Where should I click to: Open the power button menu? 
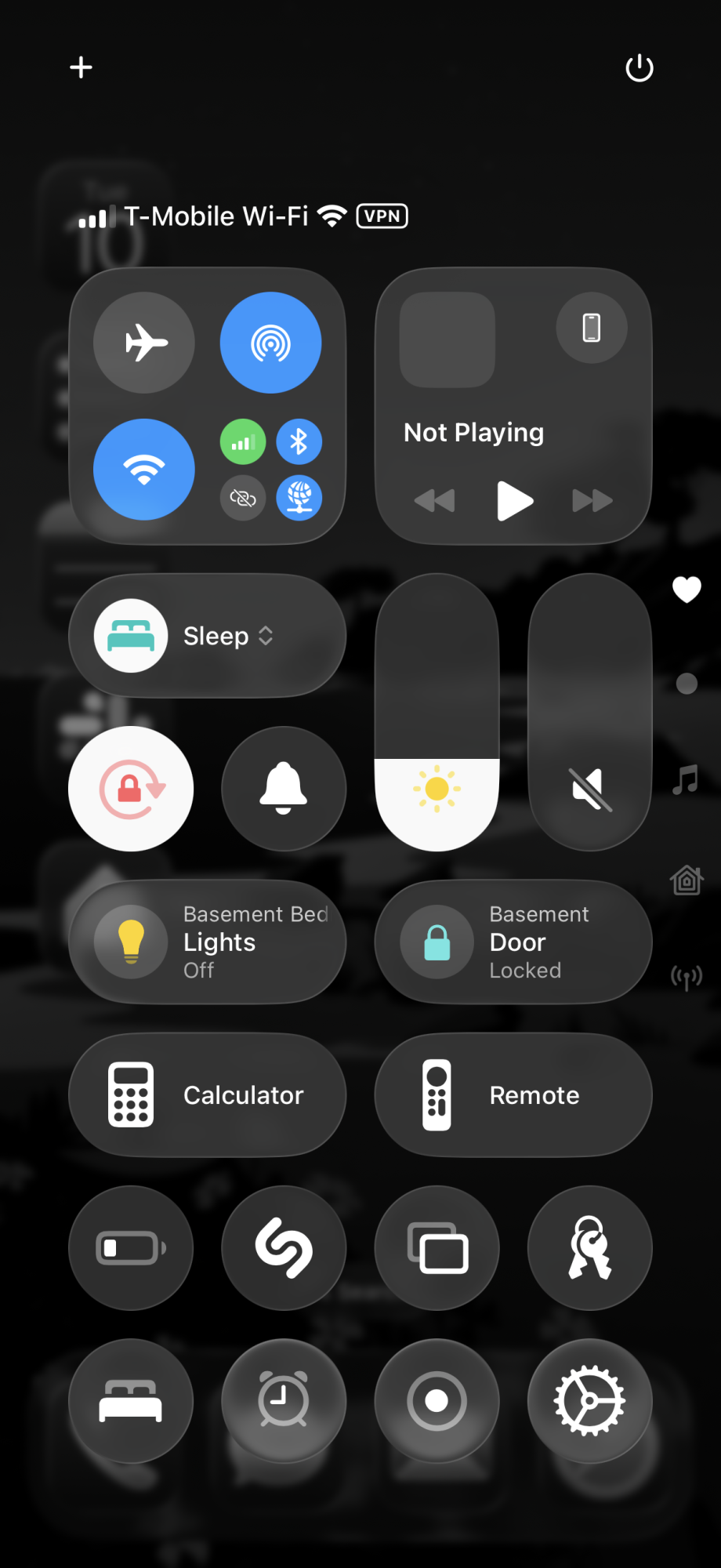click(x=639, y=68)
